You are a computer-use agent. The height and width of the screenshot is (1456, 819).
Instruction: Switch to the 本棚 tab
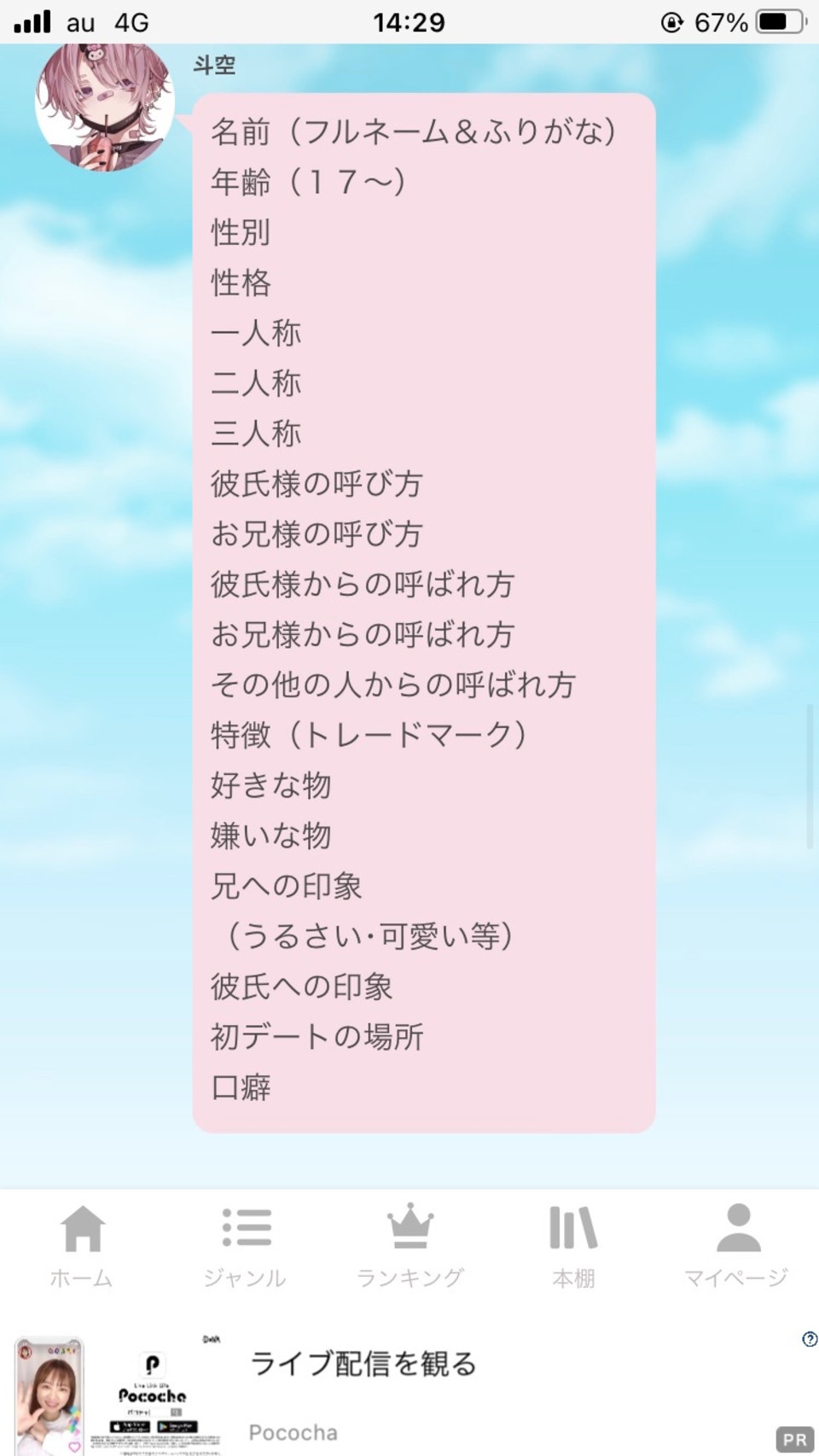[573, 1245]
